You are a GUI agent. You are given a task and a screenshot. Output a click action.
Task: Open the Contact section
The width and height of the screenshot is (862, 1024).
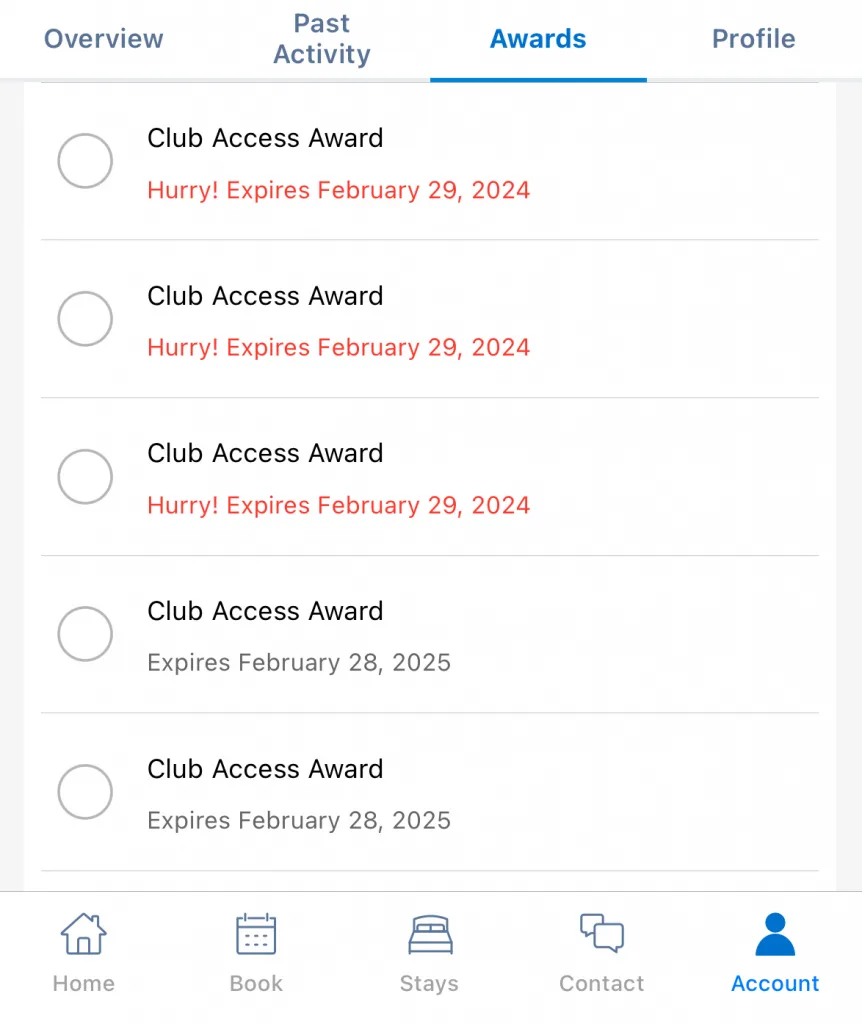[602, 952]
